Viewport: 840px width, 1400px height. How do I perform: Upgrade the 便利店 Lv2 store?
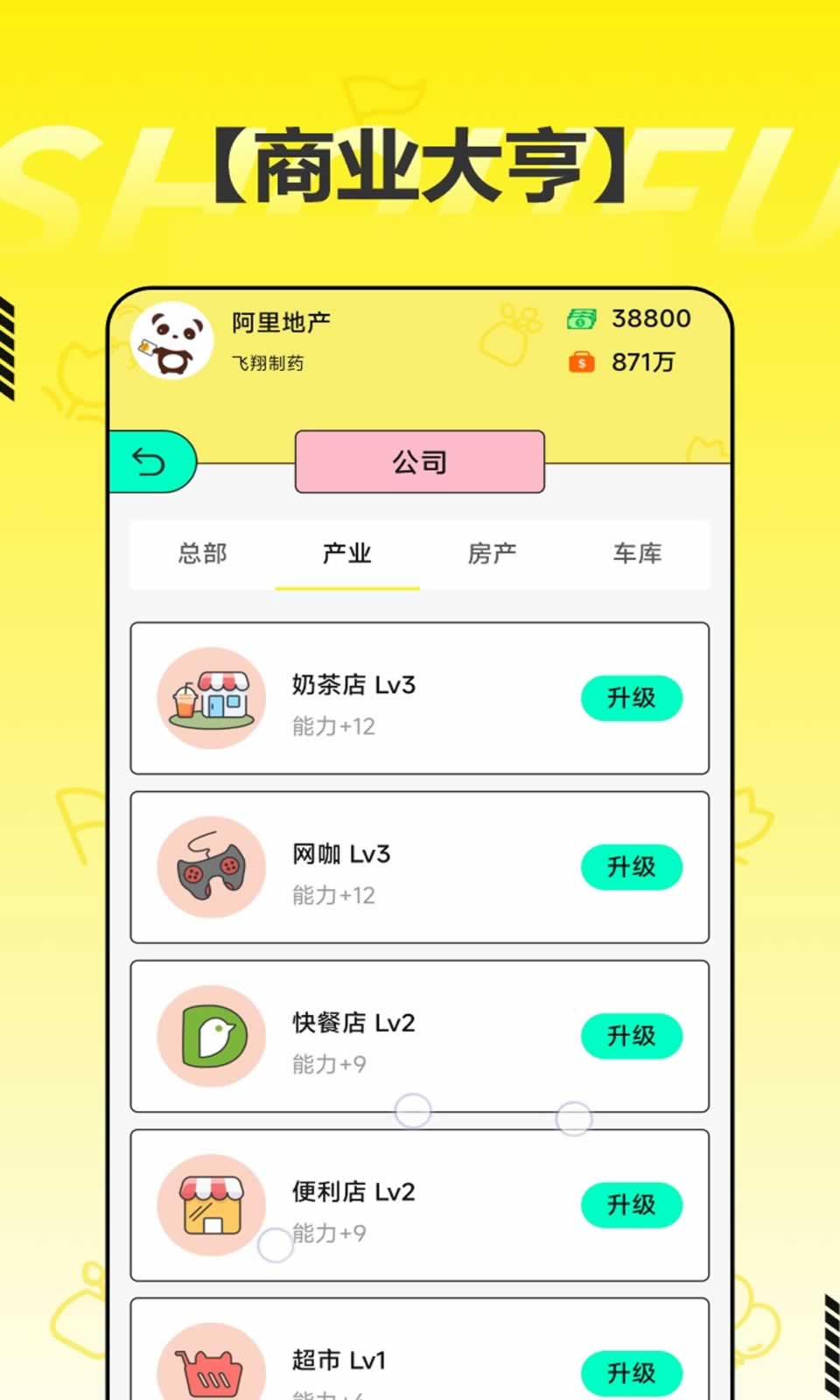coord(632,1205)
